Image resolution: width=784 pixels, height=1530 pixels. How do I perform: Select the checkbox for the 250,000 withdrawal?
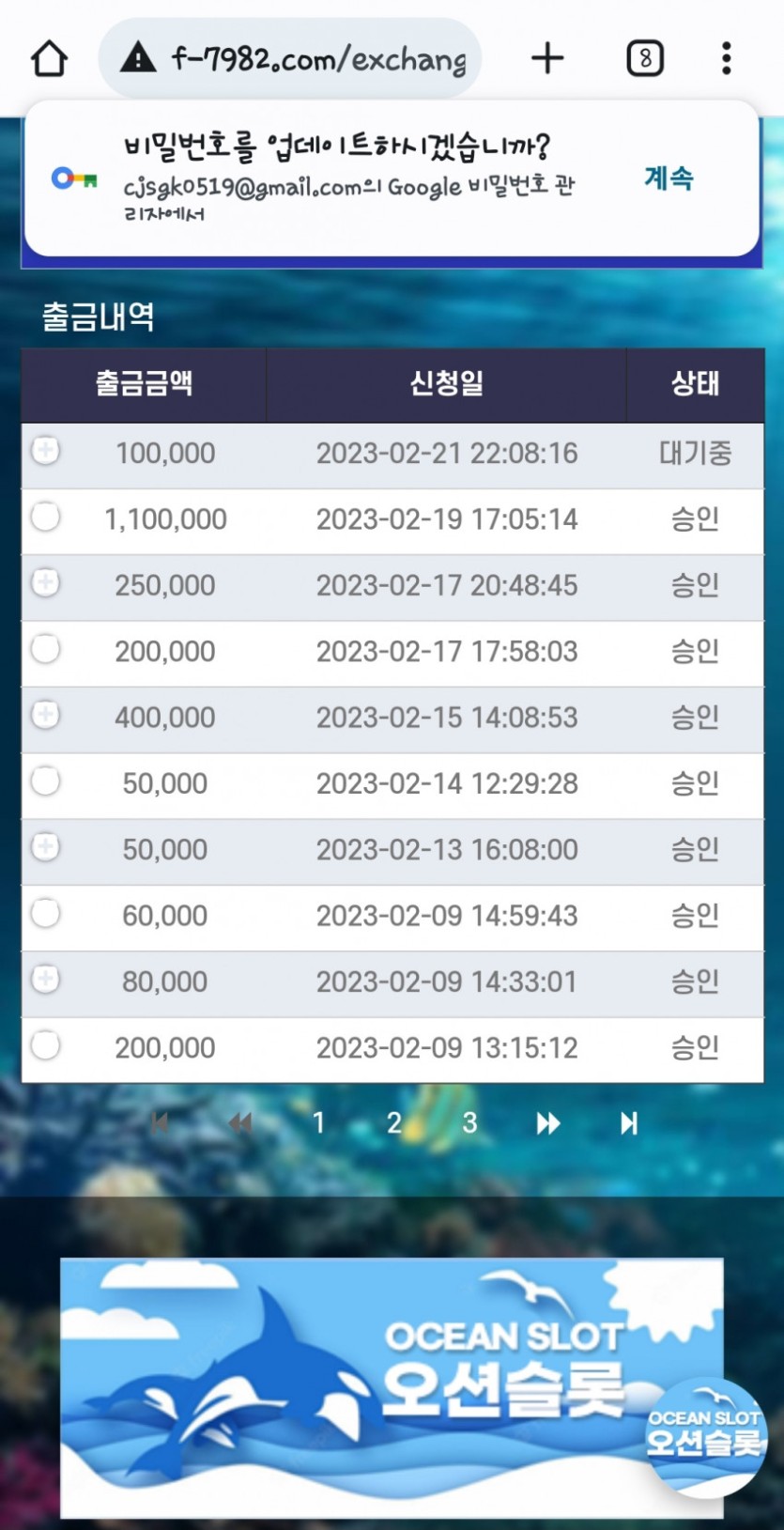[45, 582]
